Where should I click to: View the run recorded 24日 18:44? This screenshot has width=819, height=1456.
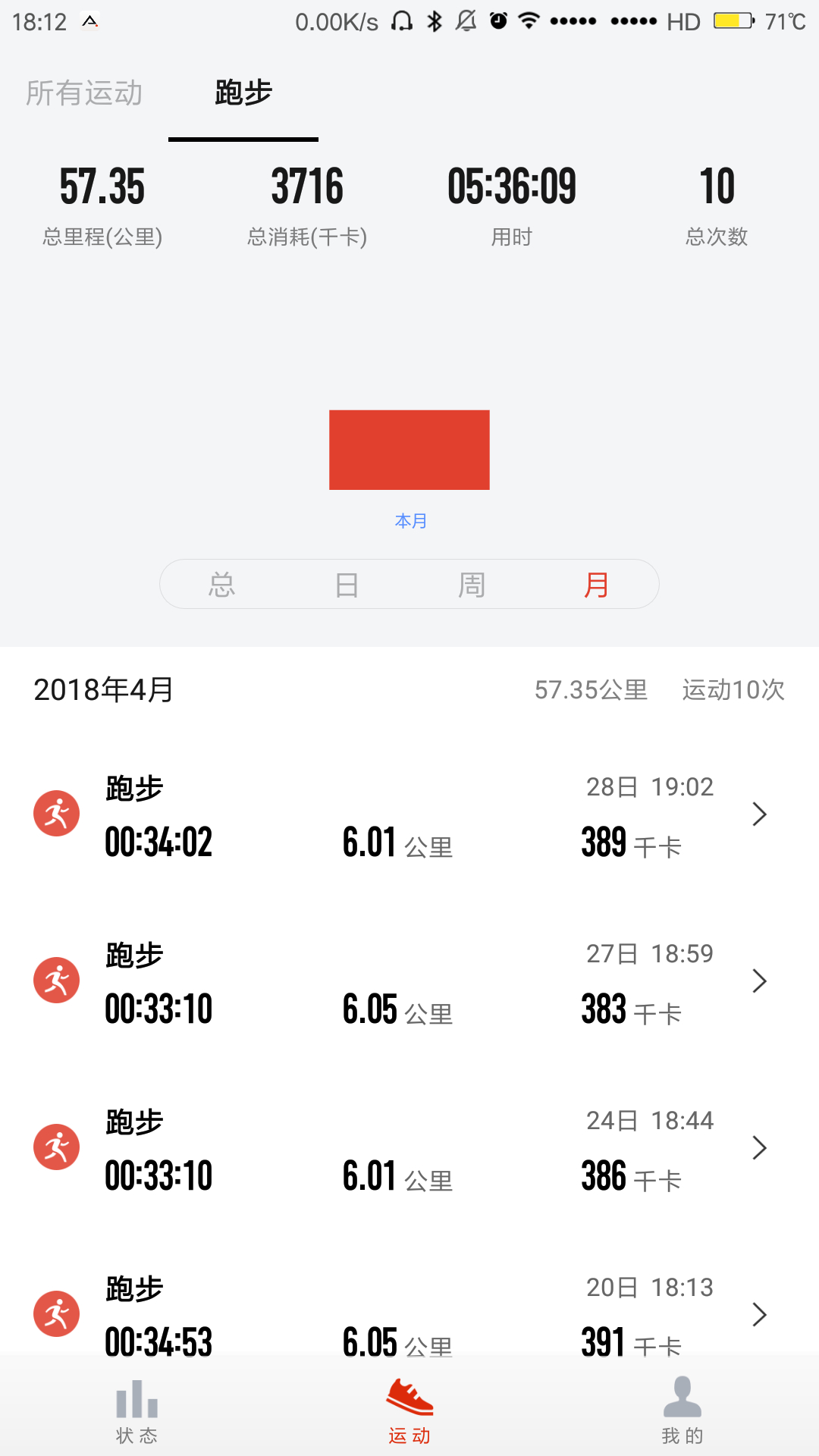coord(409,1149)
